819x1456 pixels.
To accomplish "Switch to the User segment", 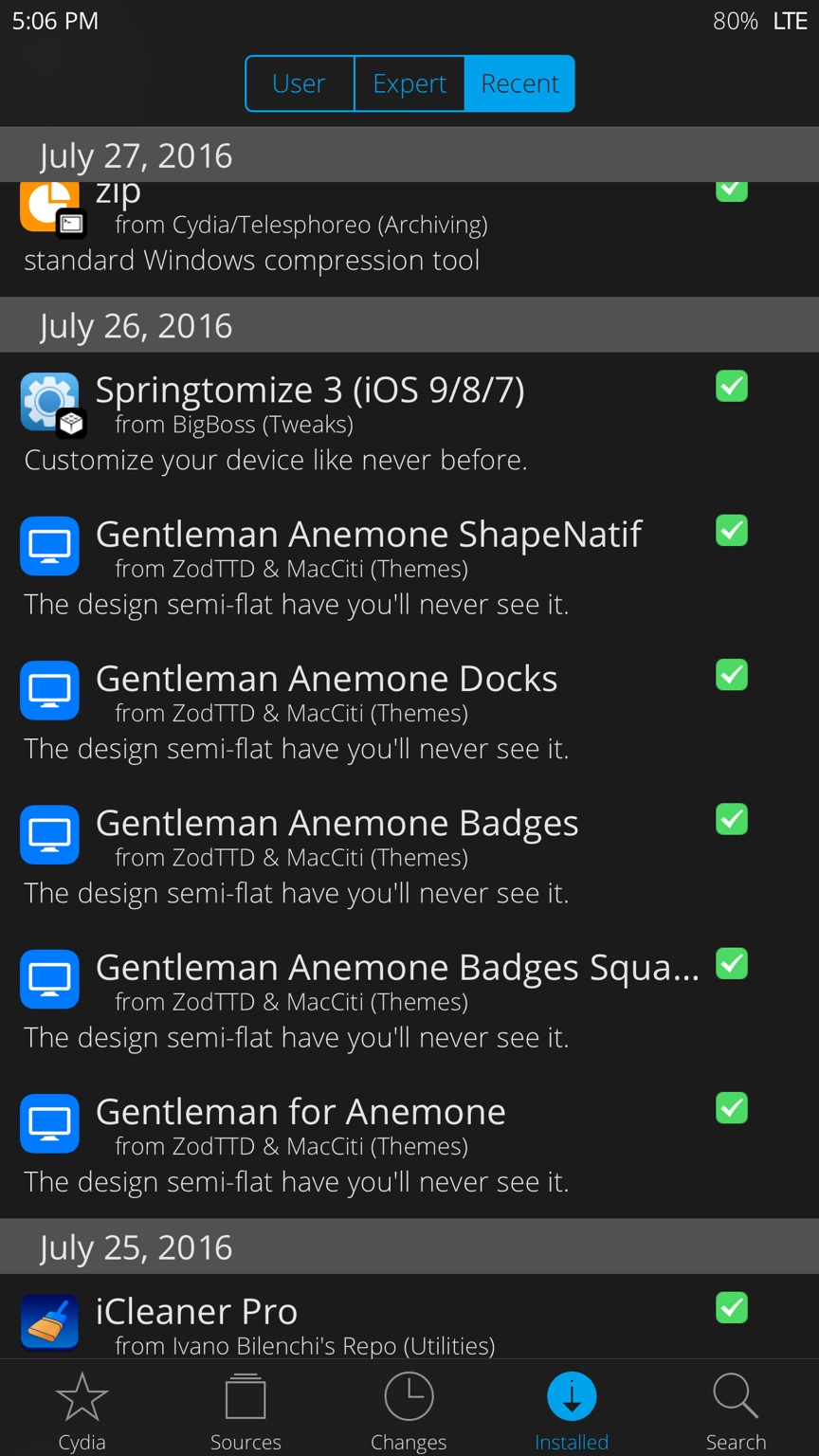I will (x=299, y=83).
